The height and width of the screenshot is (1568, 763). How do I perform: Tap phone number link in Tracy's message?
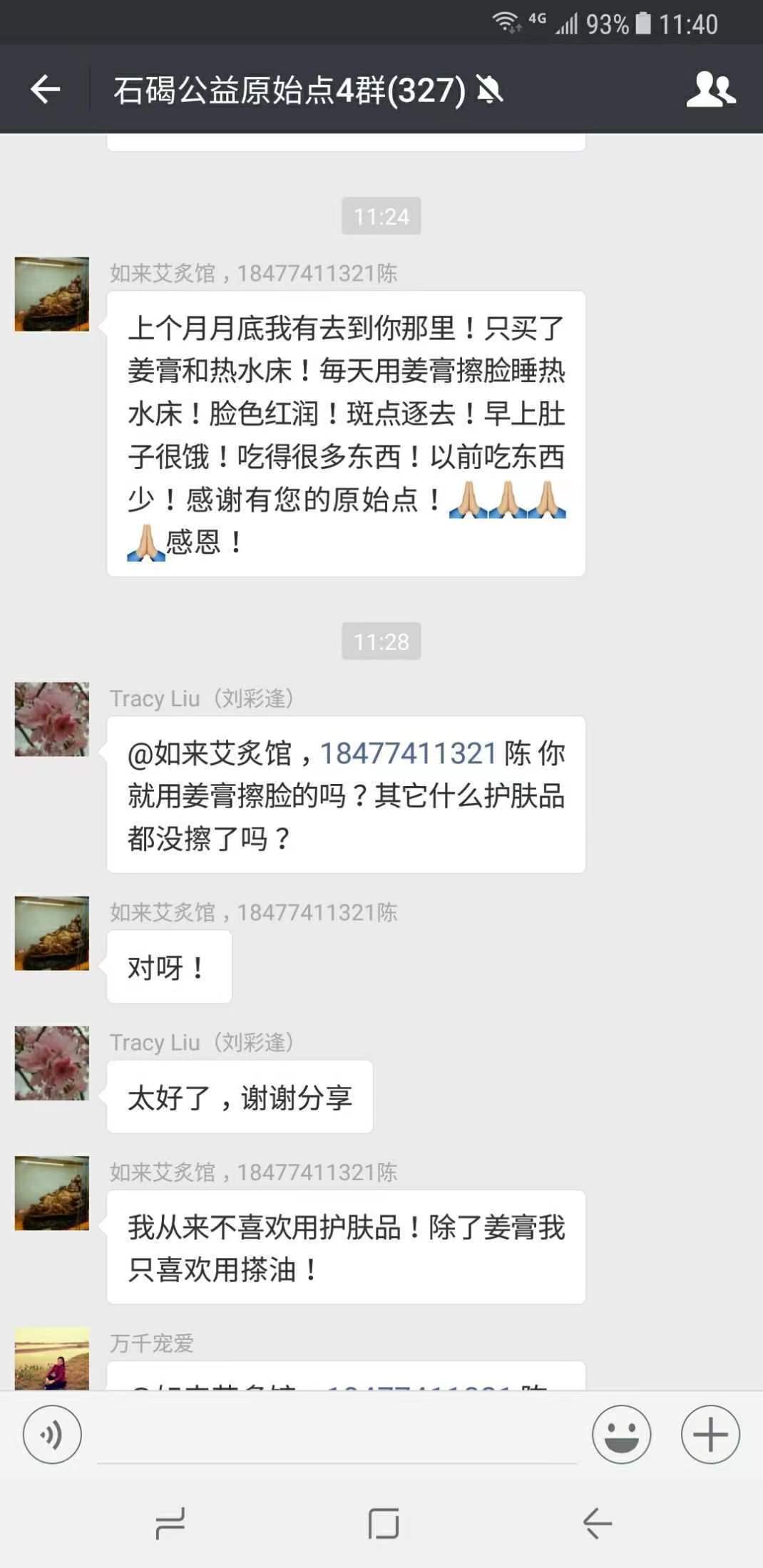(x=408, y=753)
